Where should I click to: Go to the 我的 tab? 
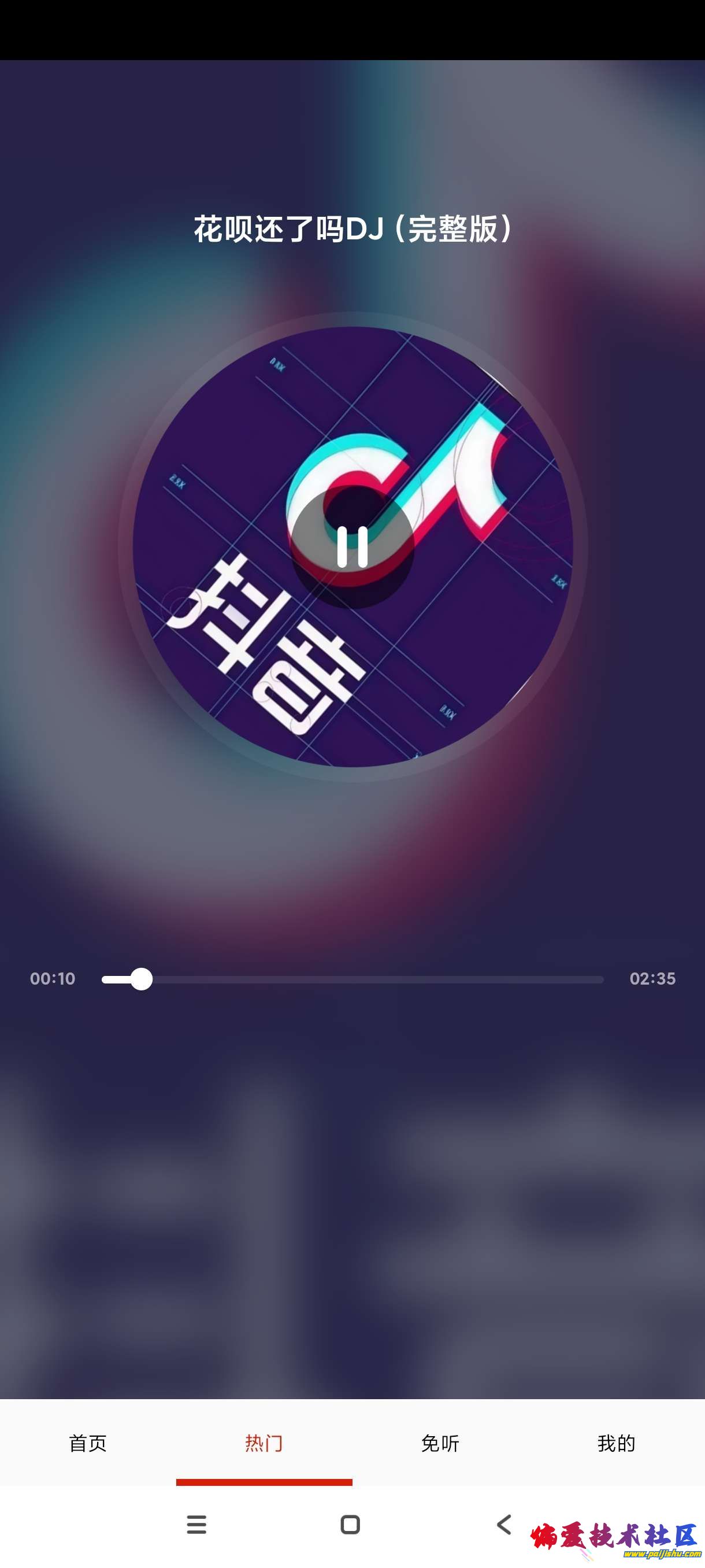click(x=616, y=1443)
